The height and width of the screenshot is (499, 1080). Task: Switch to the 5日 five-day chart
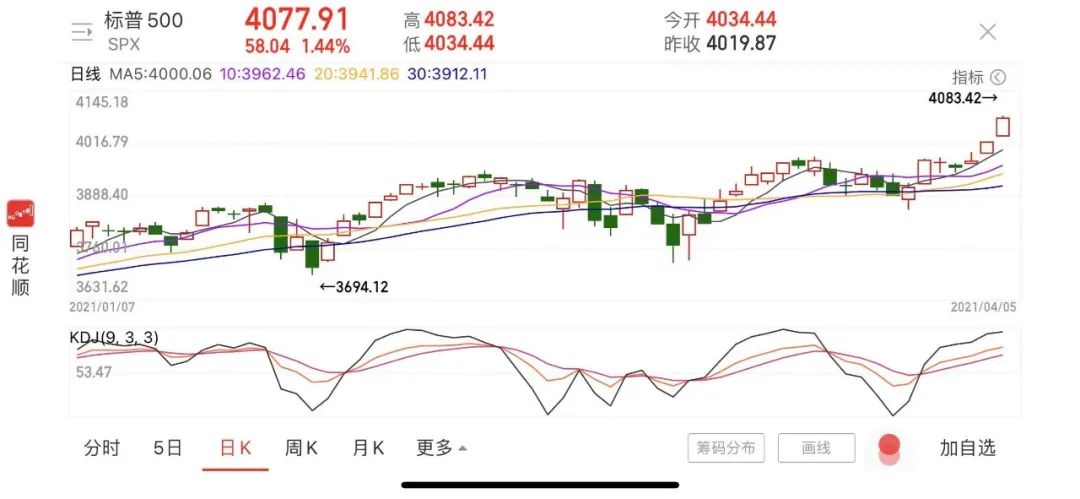(168, 448)
